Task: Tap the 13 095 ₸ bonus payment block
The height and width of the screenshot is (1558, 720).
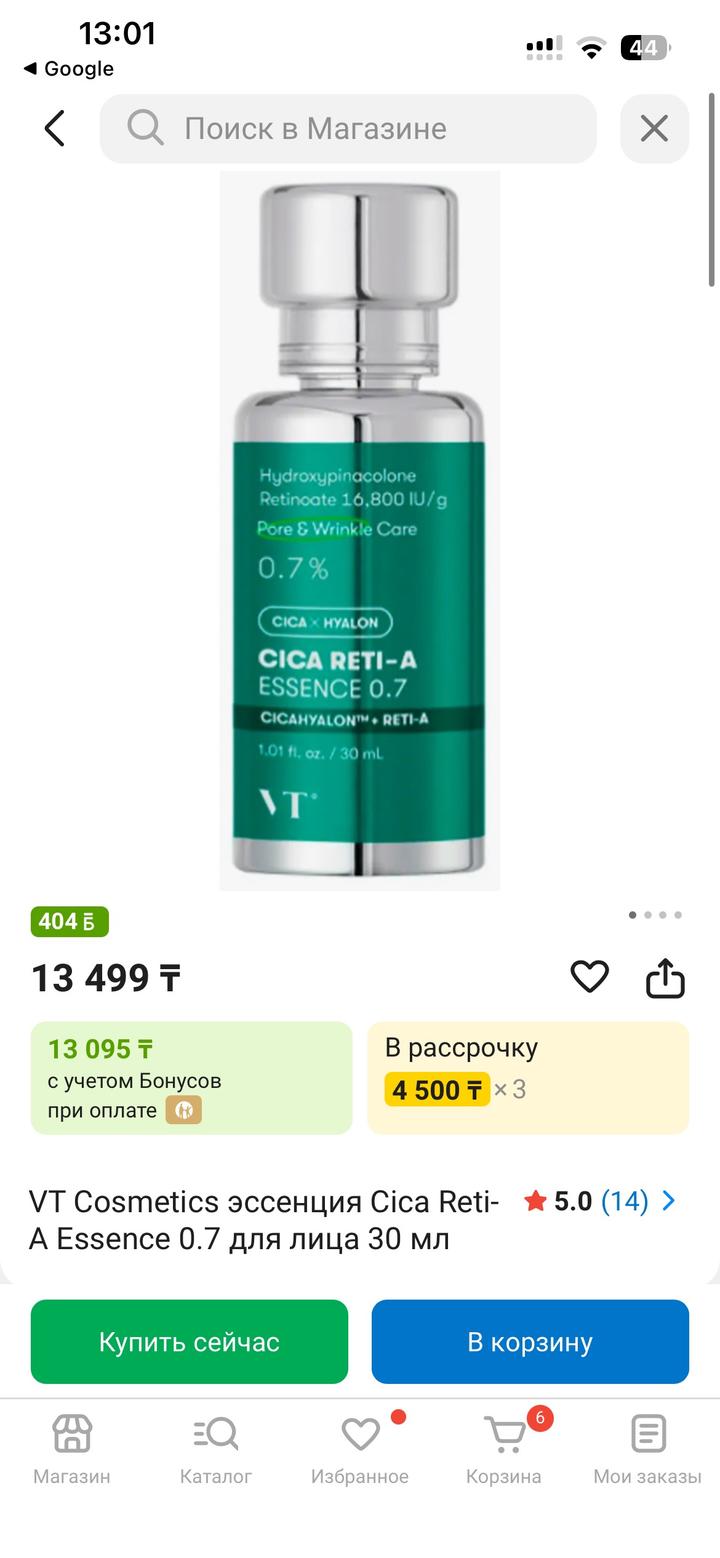Action: 191,1079
